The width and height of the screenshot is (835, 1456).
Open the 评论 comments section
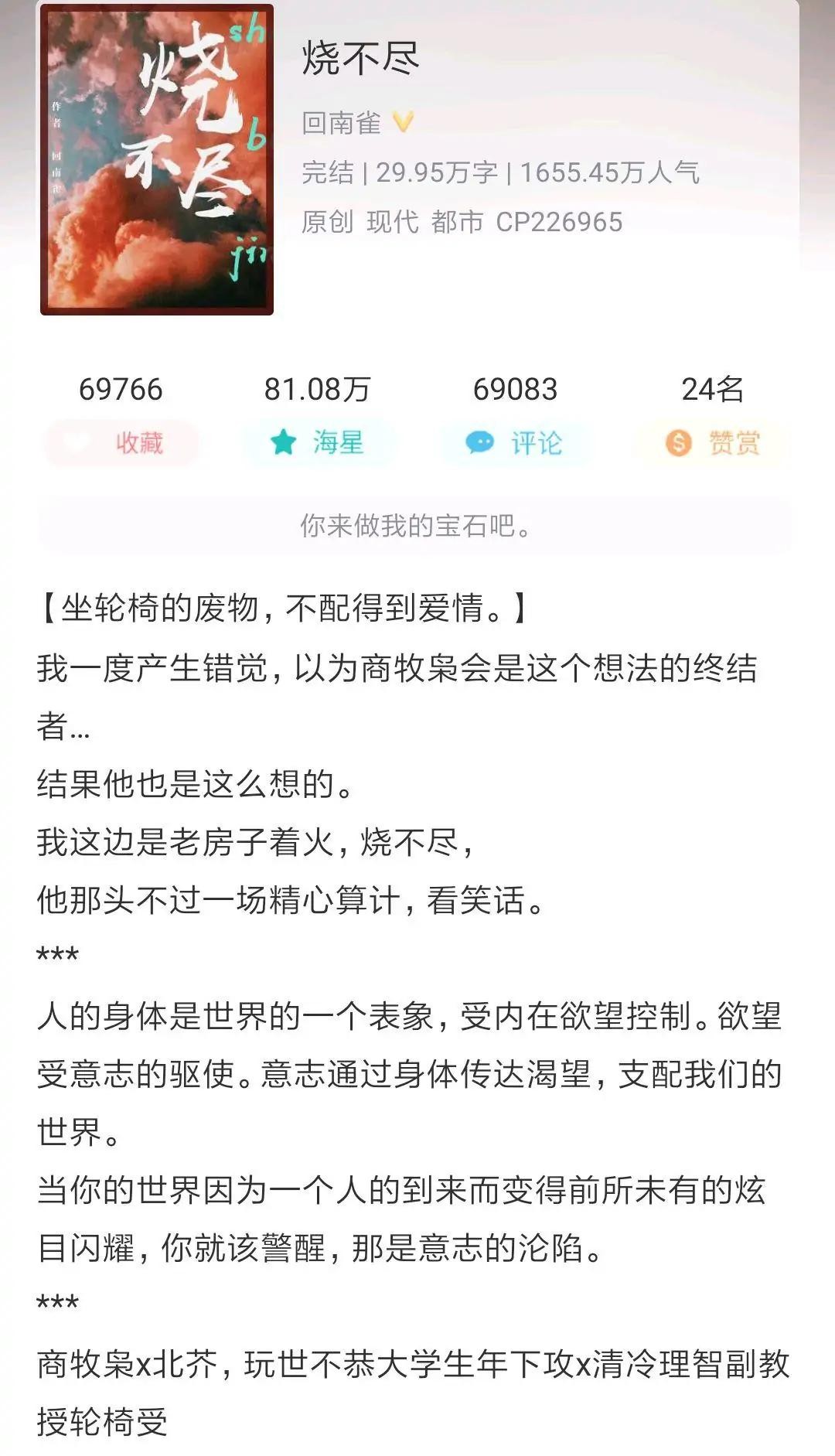click(x=514, y=443)
